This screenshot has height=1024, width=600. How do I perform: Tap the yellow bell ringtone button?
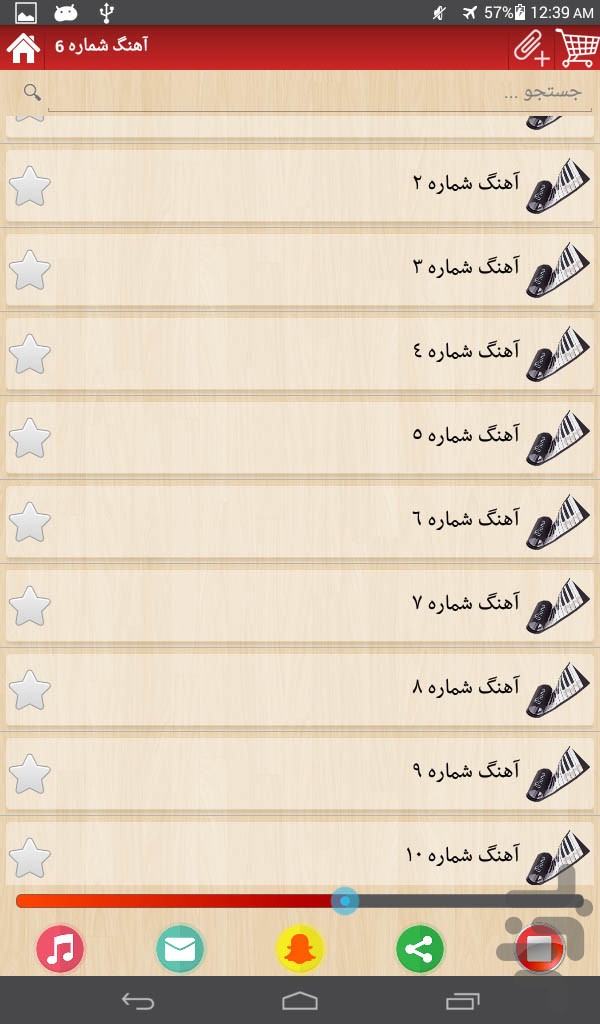click(x=300, y=949)
